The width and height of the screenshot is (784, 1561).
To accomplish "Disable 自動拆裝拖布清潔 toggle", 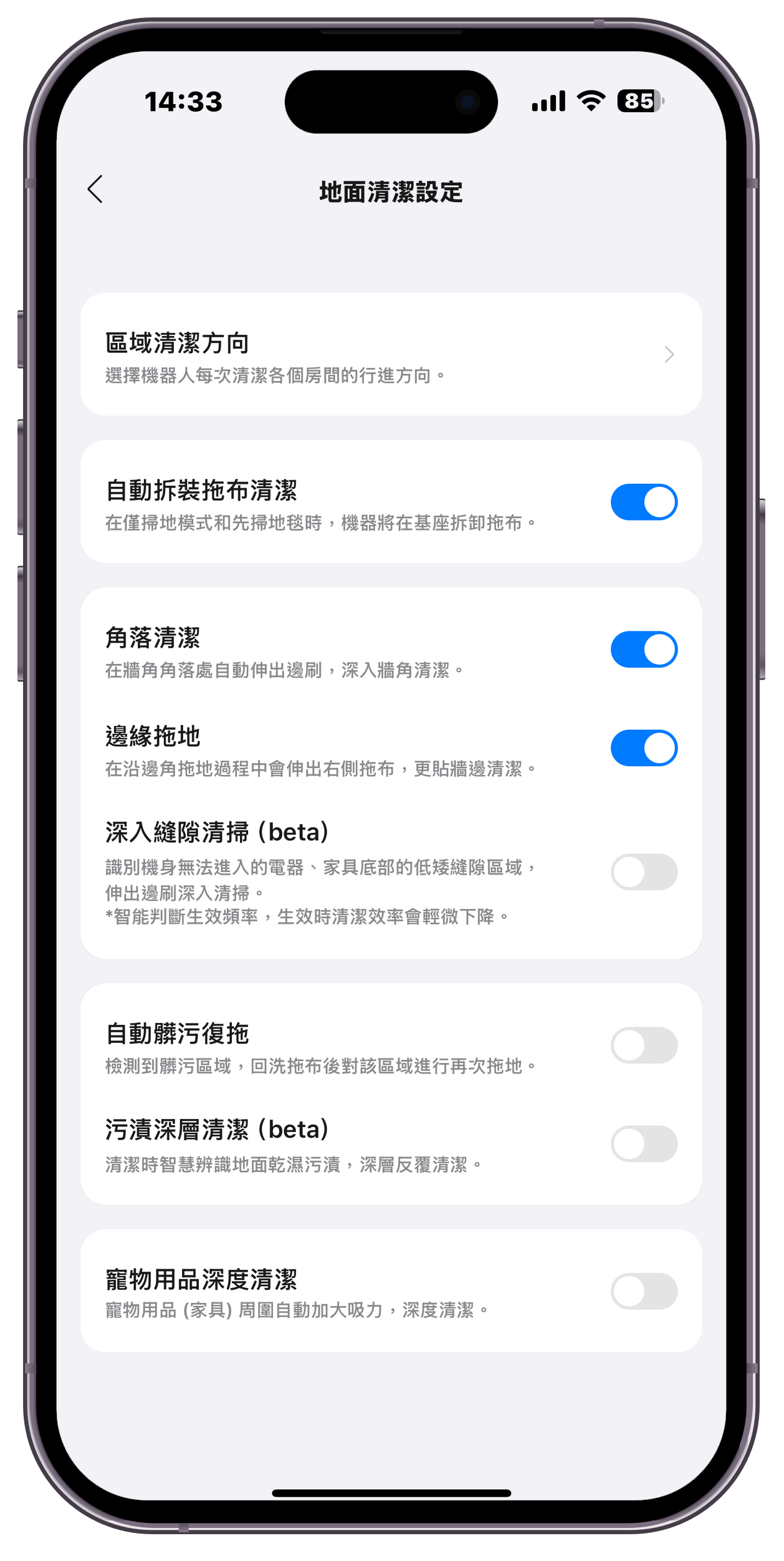I will (643, 502).
